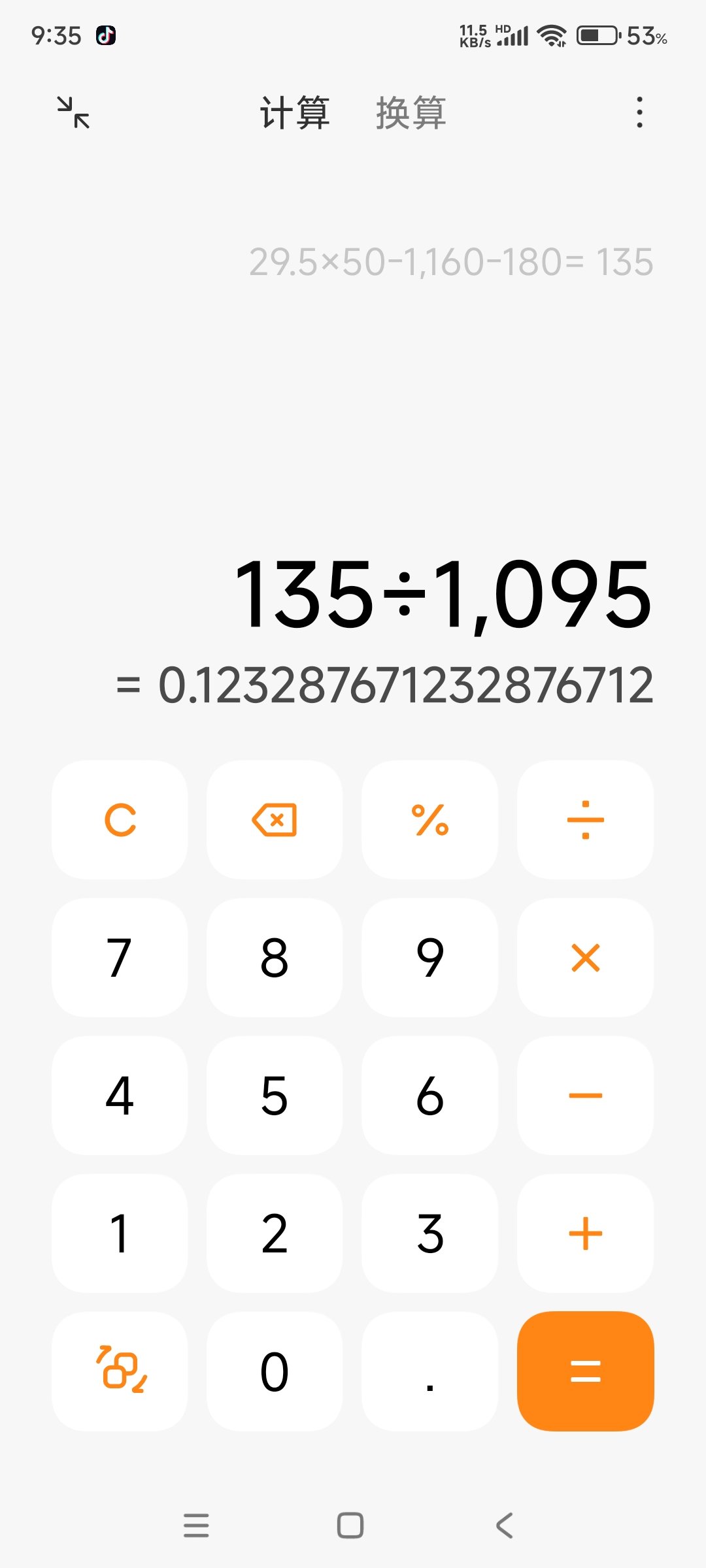Screen dimensions: 706x1568
Task: Switch to the scientific keypad layout
Action: [120, 1371]
